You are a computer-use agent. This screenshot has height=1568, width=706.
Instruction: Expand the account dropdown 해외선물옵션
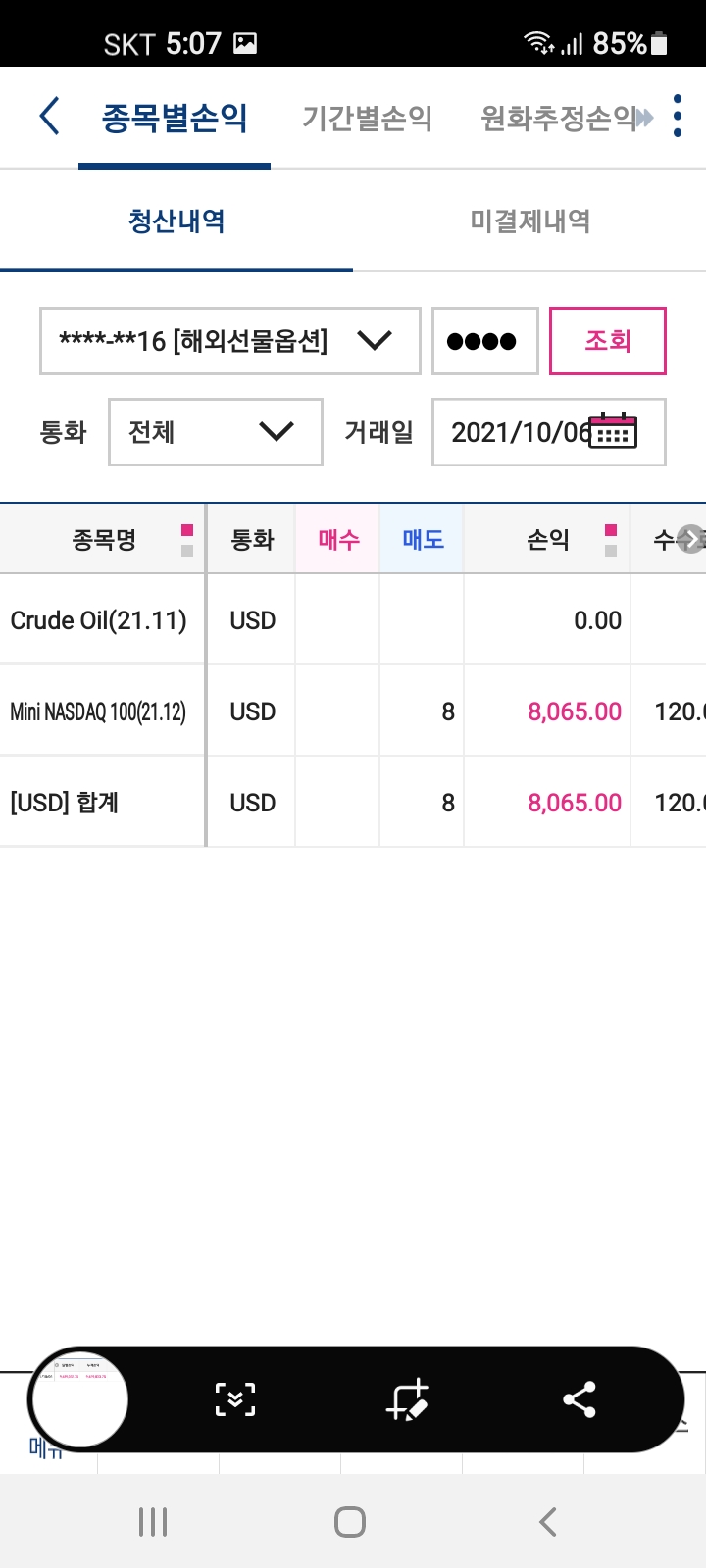tap(230, 341)
